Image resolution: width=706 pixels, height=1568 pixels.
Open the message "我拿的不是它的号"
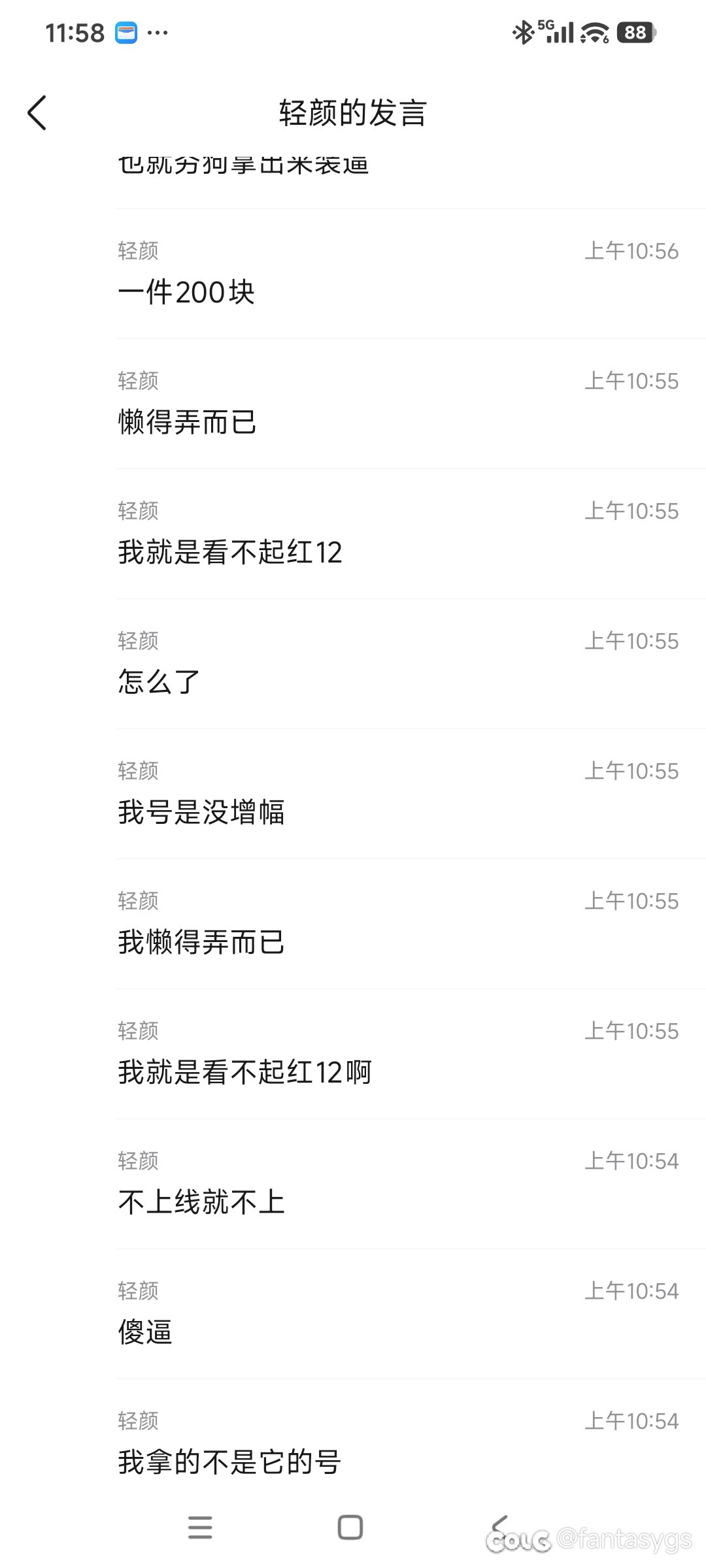point(229,1462)
